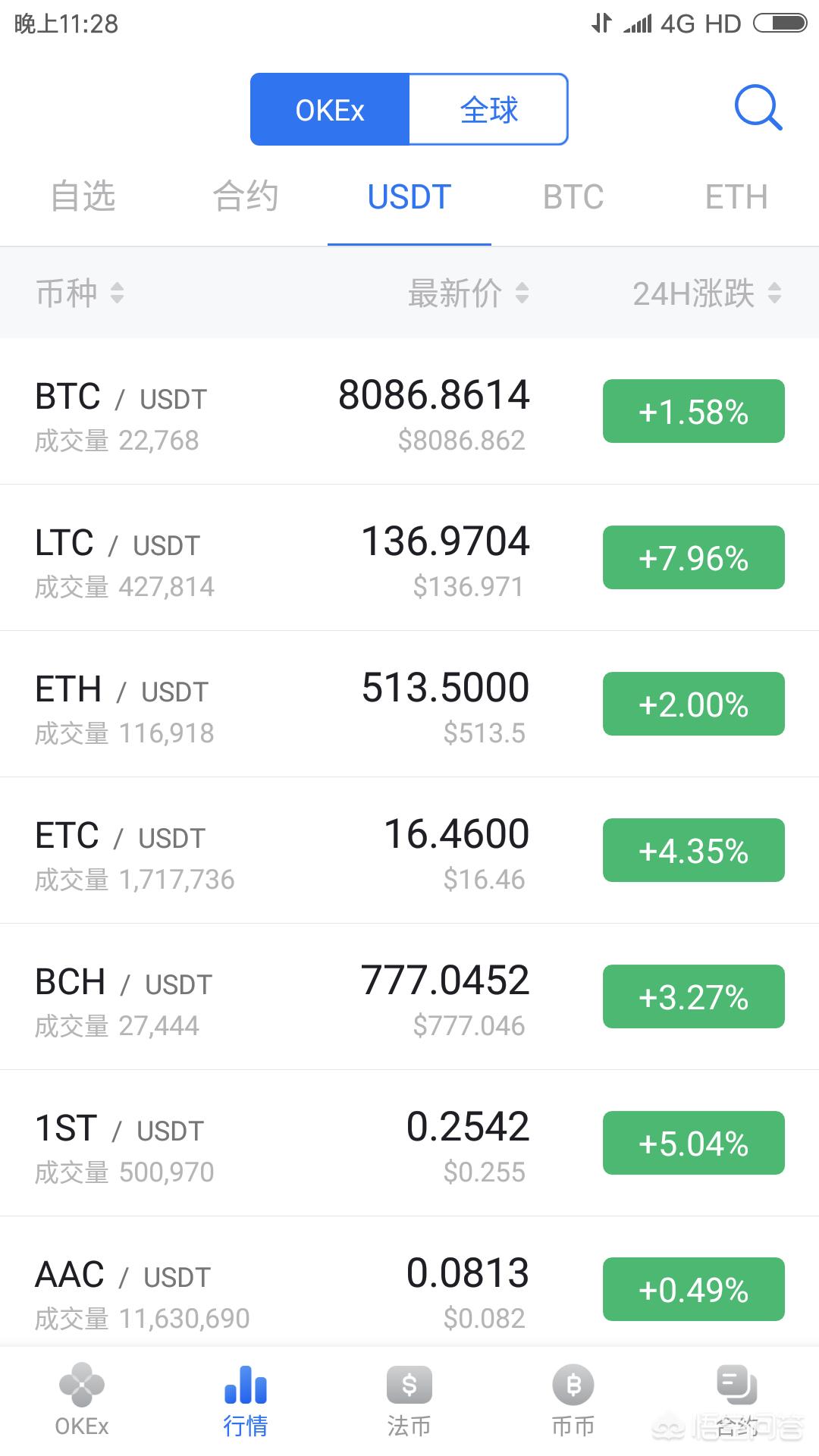Tap the +7.96% change button for LTC

click(692, 557)
